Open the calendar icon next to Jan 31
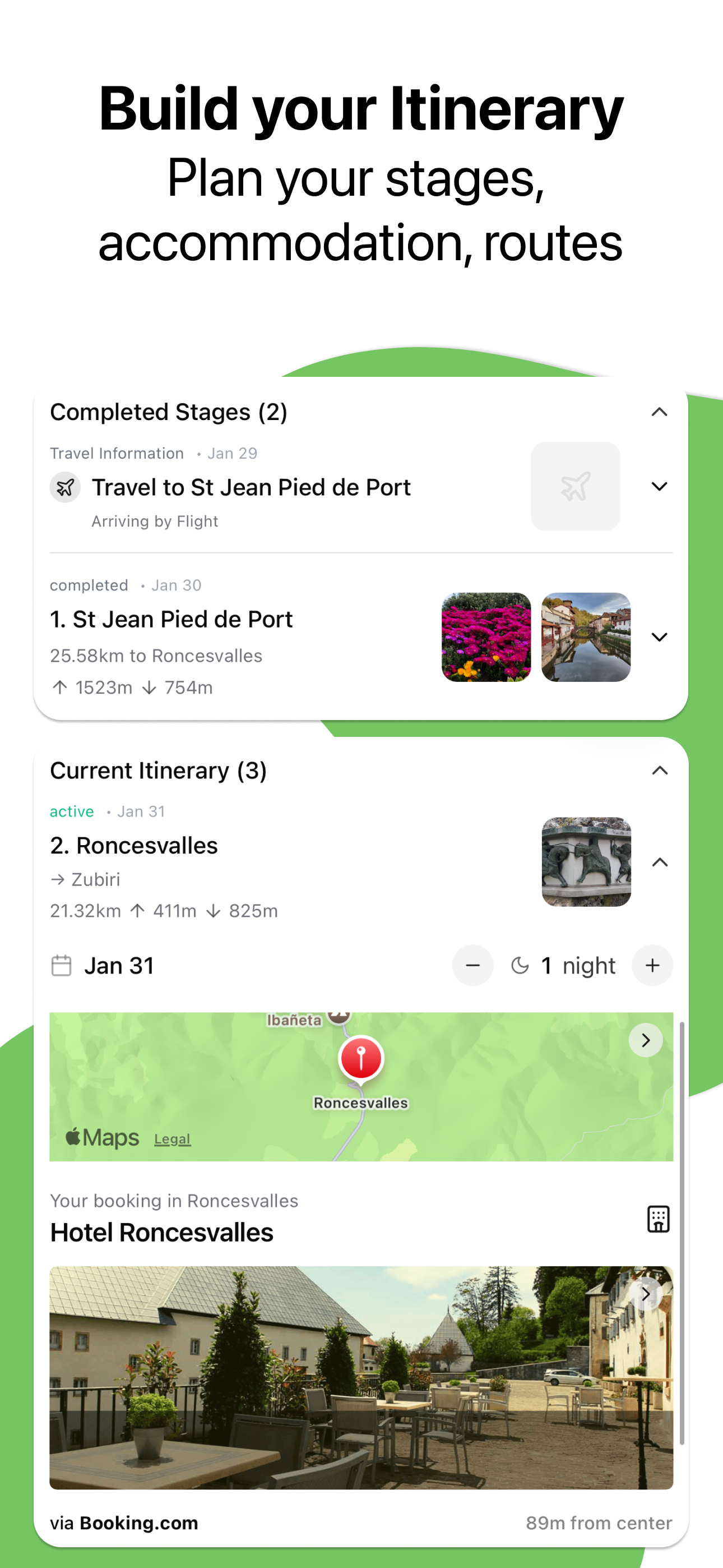The height and width of the screenshot is (1568, 723). pos(63,965)
